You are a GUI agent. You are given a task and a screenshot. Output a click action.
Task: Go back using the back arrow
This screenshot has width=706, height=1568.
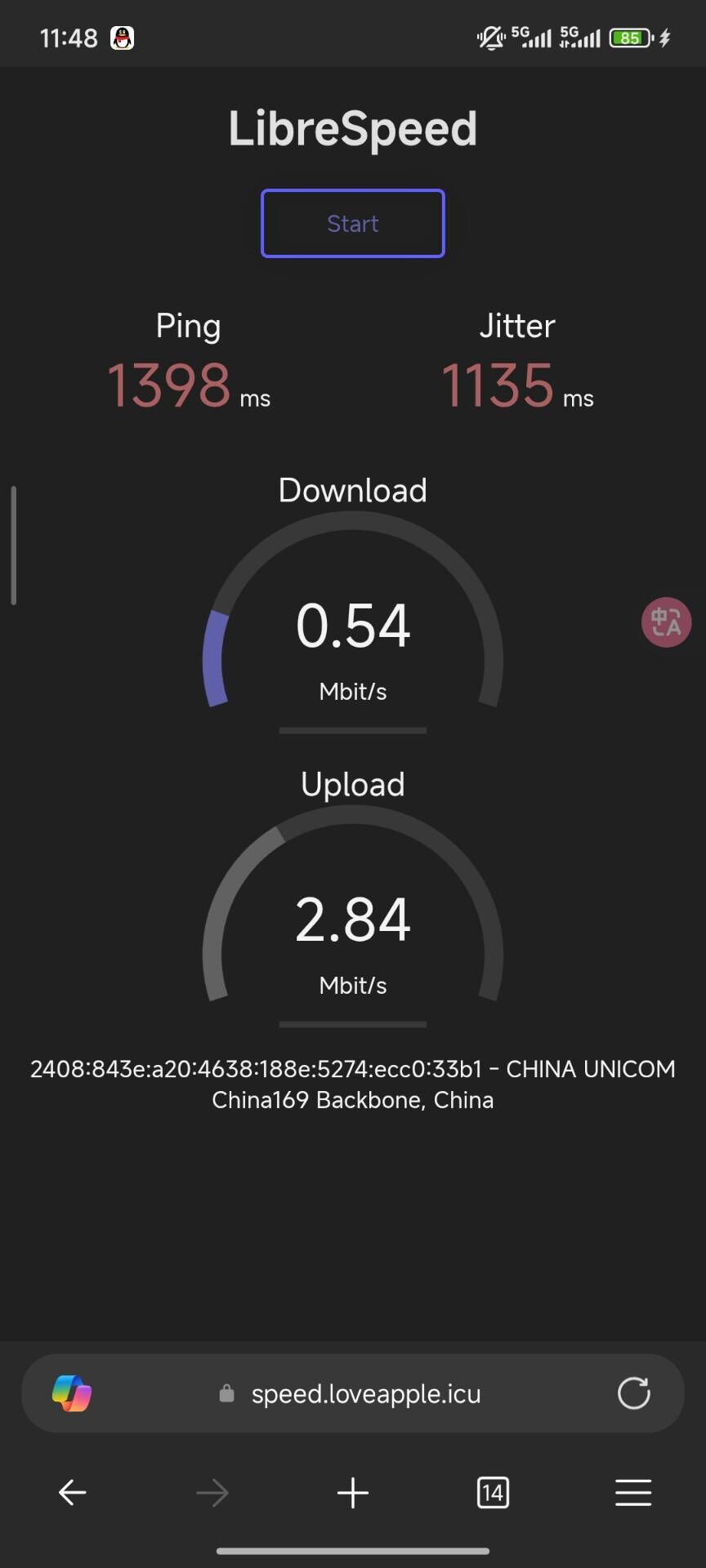(x=72, y=1492)
